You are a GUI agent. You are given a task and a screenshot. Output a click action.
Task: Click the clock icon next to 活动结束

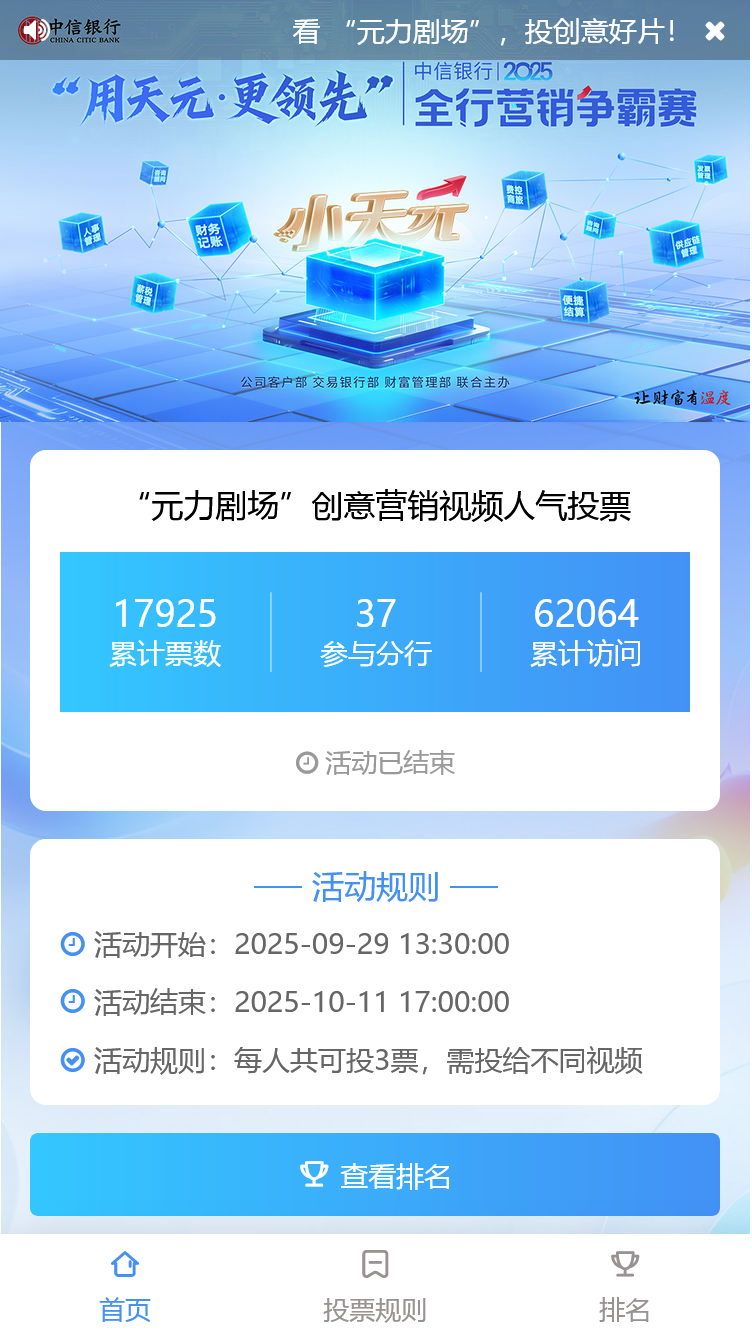pos(71,1000)
